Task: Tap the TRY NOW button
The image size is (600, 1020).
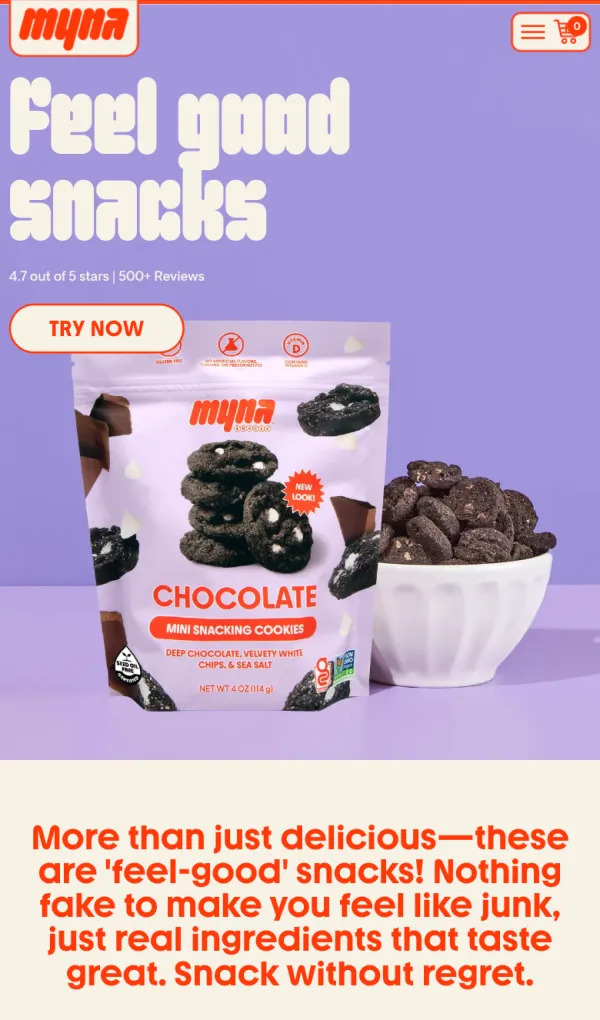Action: click(x=97, y=328)
